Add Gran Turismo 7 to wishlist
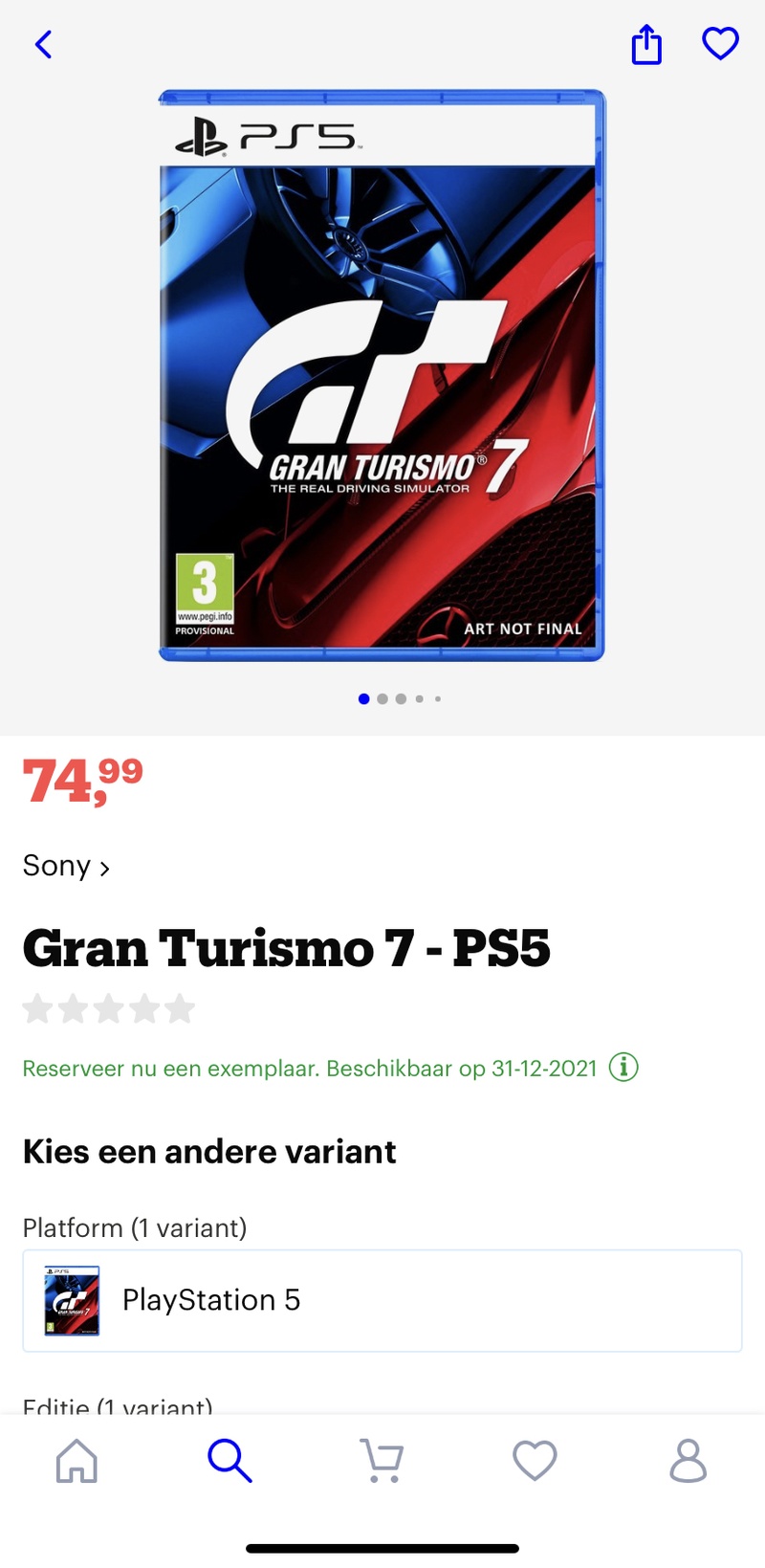Image resolution: width=765 pixels, height=1568 pixels. point(720,44)
